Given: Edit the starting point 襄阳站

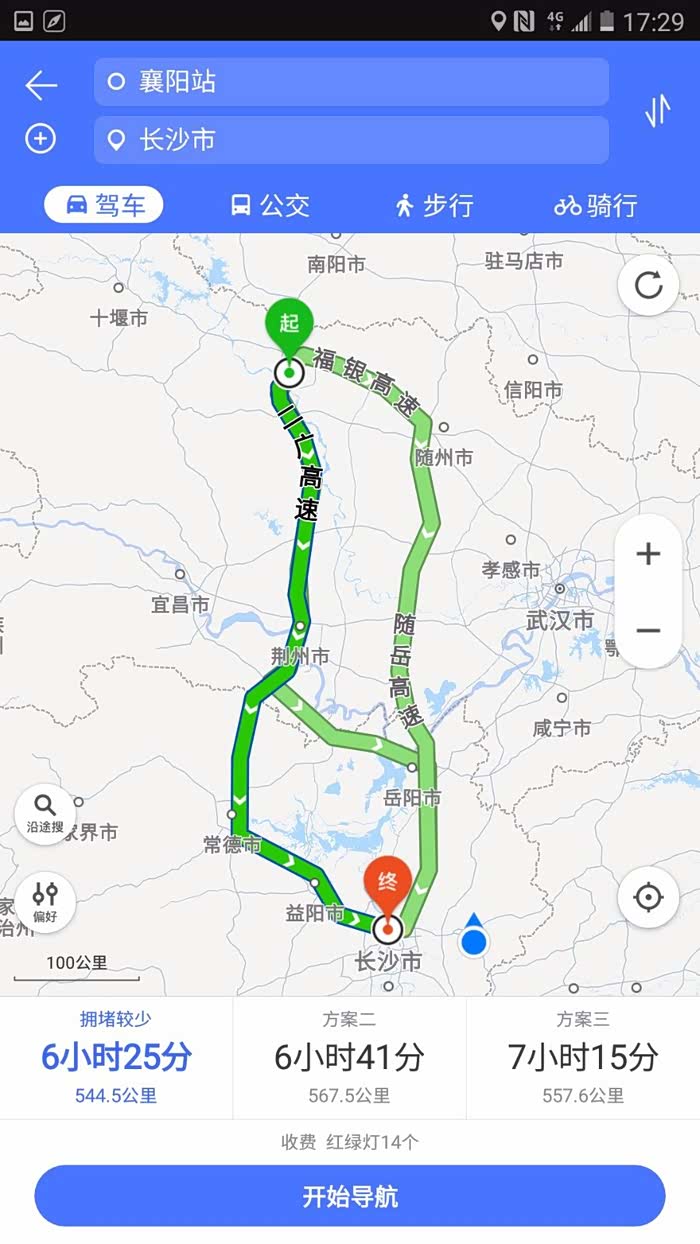Looking at the screenshot, I should pos(351,82).
